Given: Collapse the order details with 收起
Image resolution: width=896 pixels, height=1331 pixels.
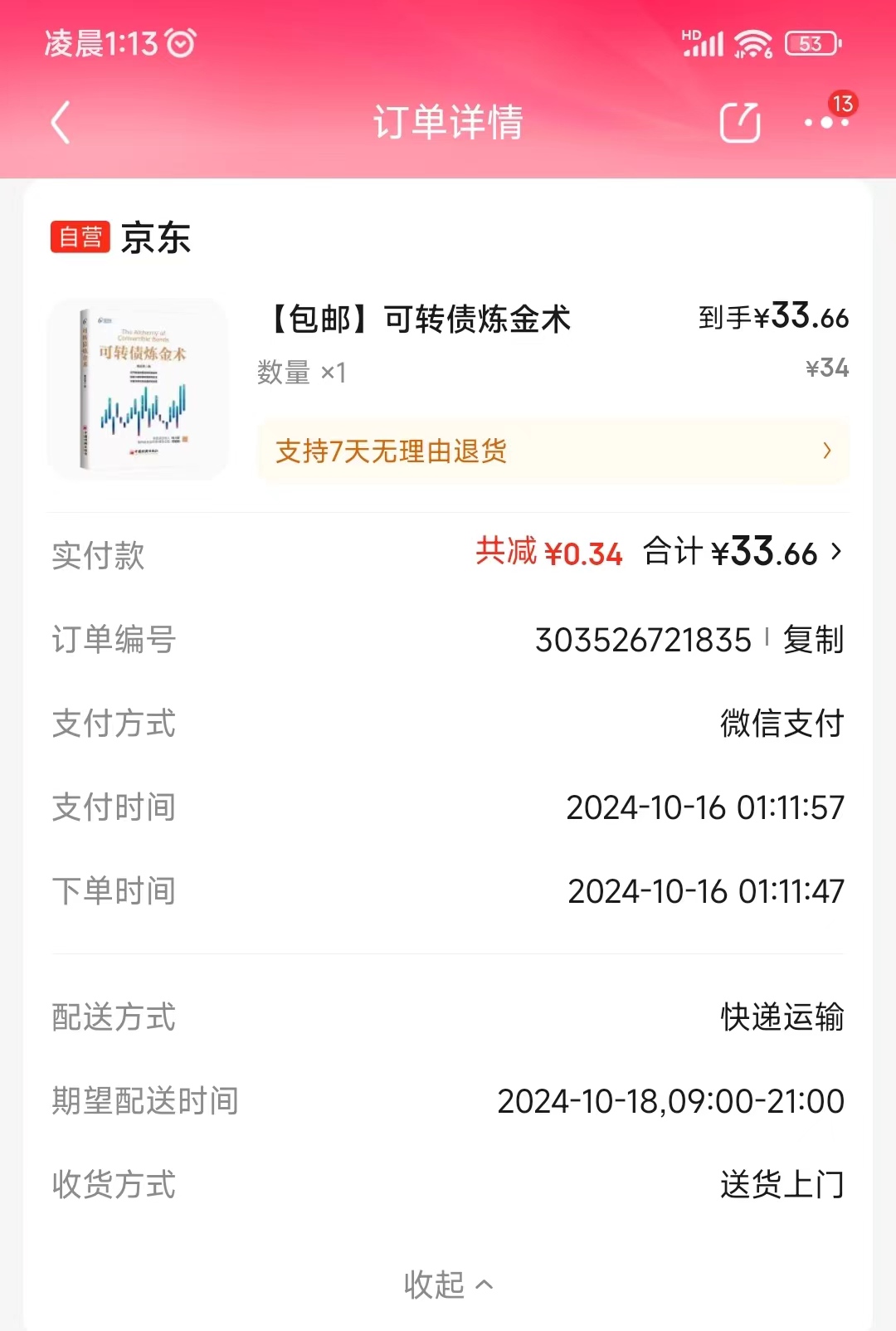Looking at the screenshot, I should pos(448,1285).
